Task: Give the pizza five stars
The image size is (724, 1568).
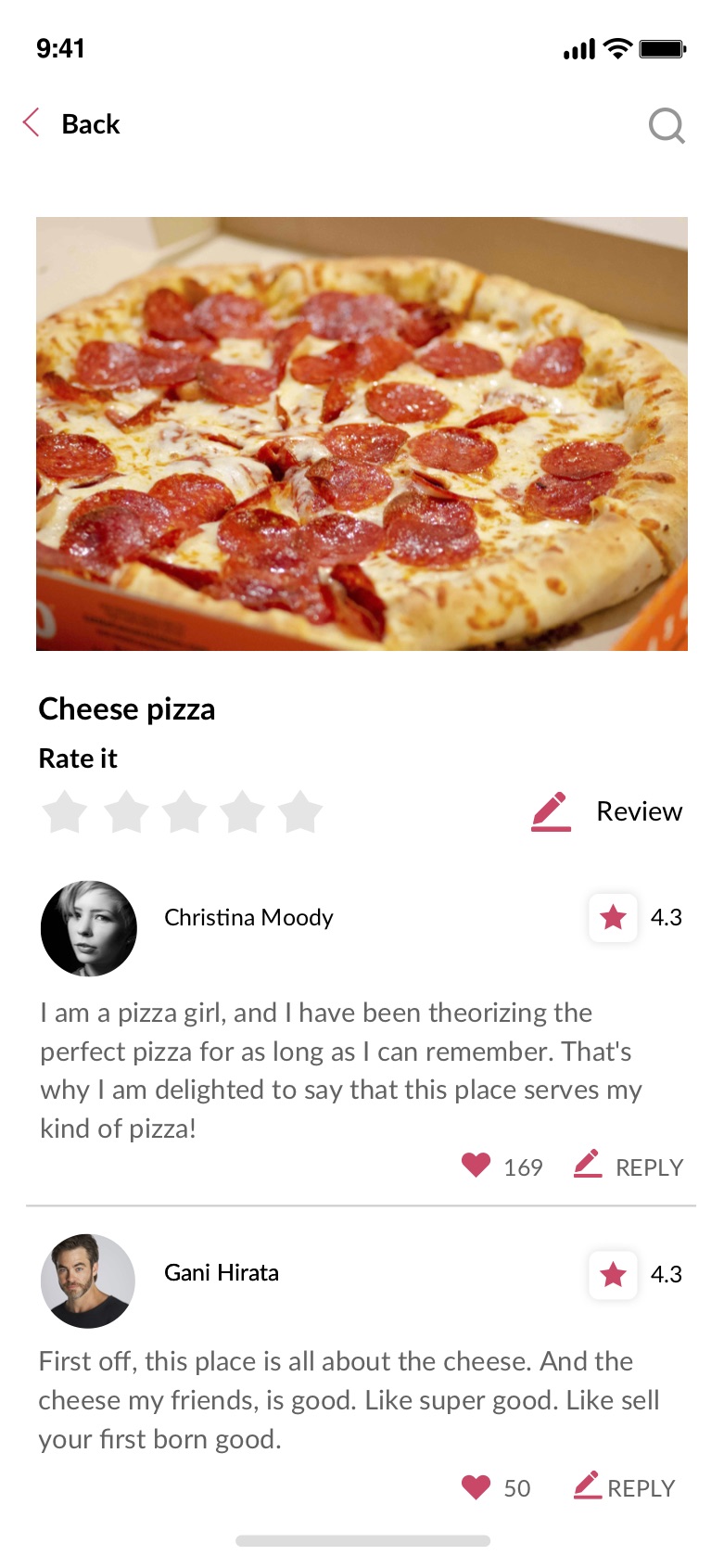Action: point(300,812)
